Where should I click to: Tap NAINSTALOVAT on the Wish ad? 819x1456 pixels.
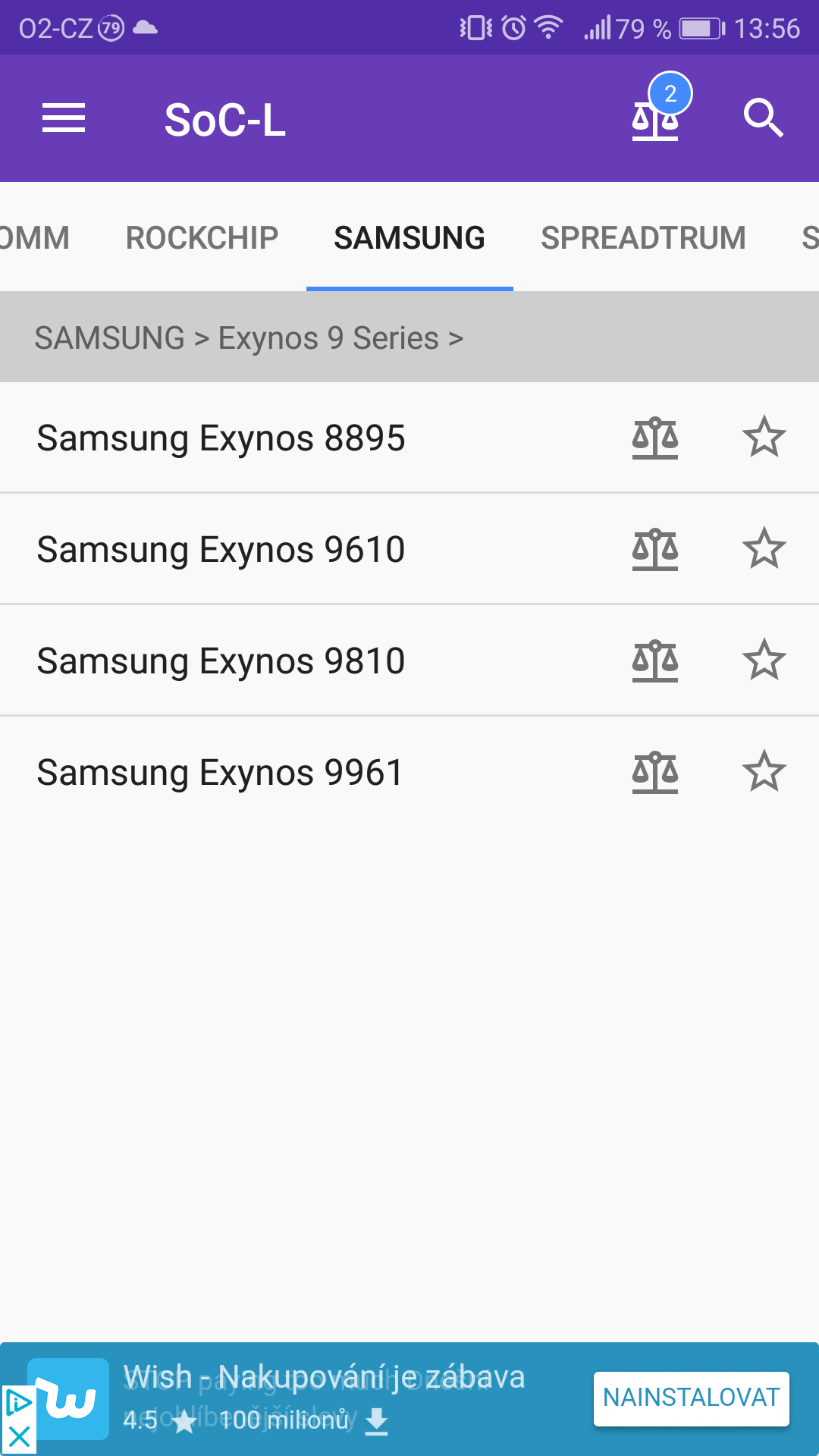691,1398
